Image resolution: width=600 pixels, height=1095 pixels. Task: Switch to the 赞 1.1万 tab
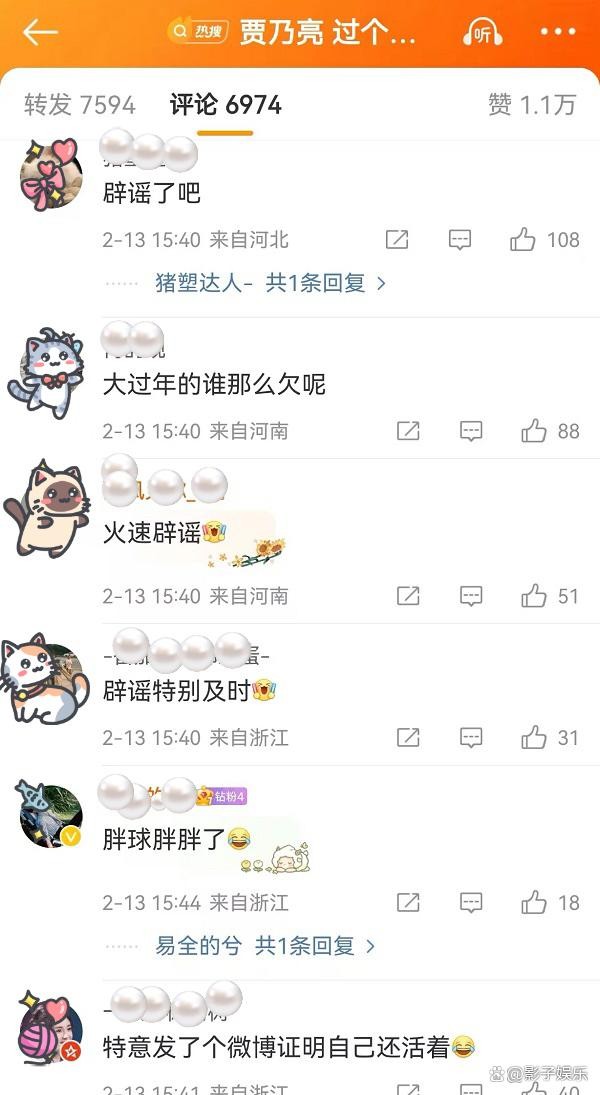(532, 105)
